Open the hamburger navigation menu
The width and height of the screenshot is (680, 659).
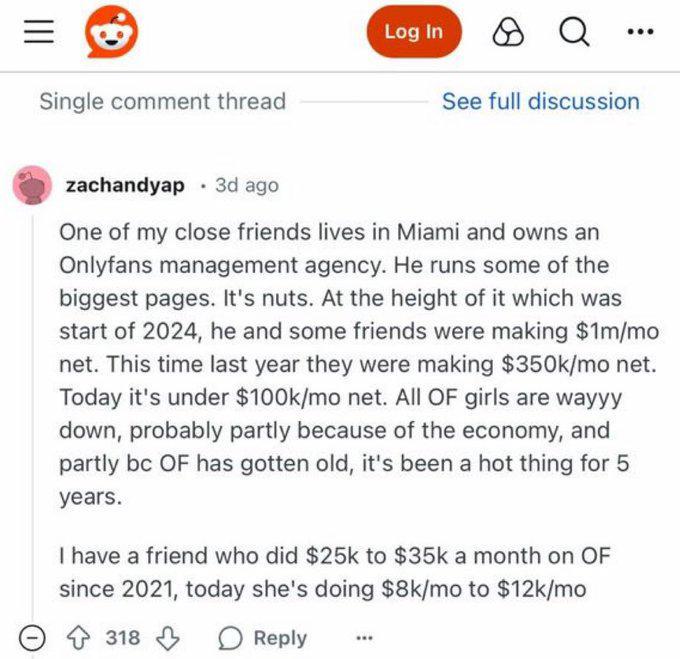coord(38,32)
